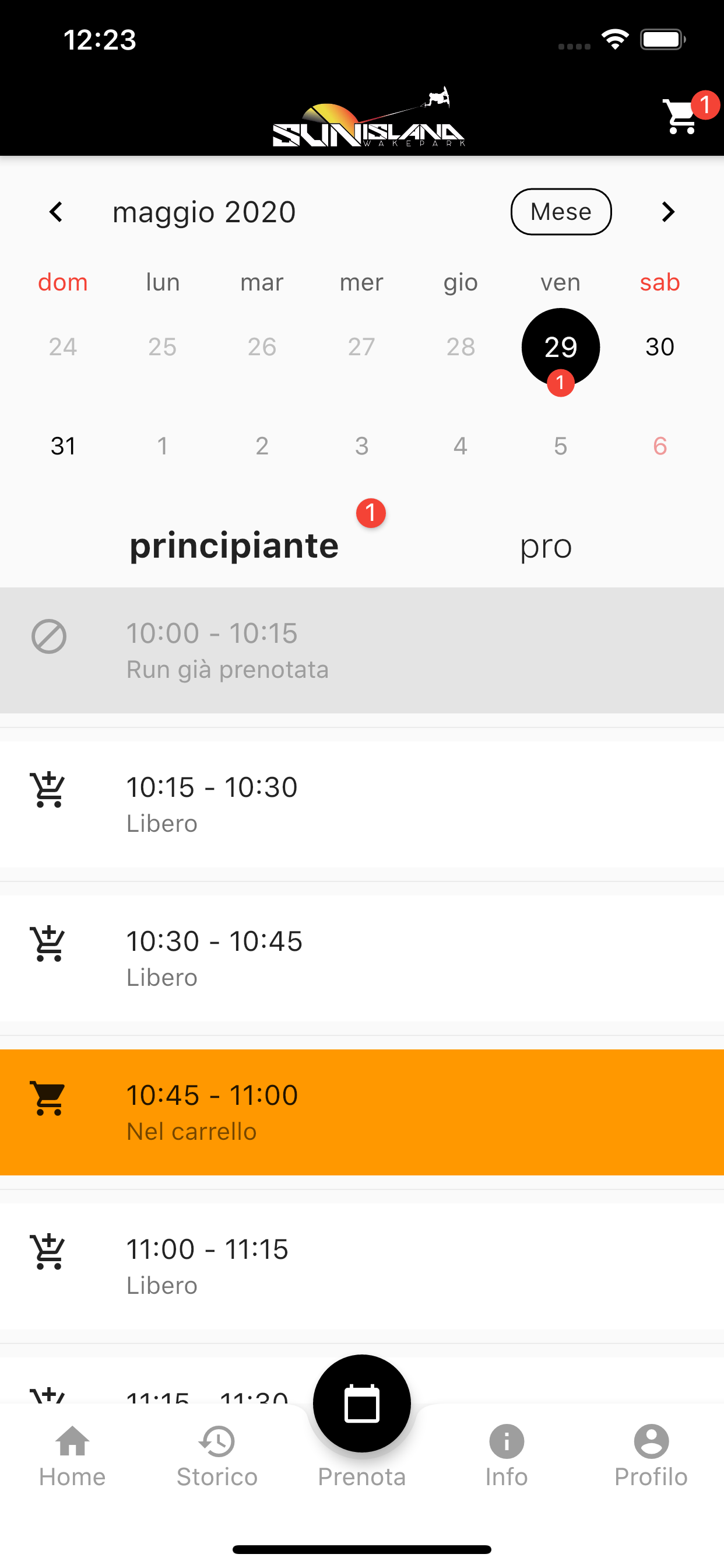724x1568 pixels.
Task: Add the 10:30 - 10:45 slot to cart
Action: (x=362, y=958)
